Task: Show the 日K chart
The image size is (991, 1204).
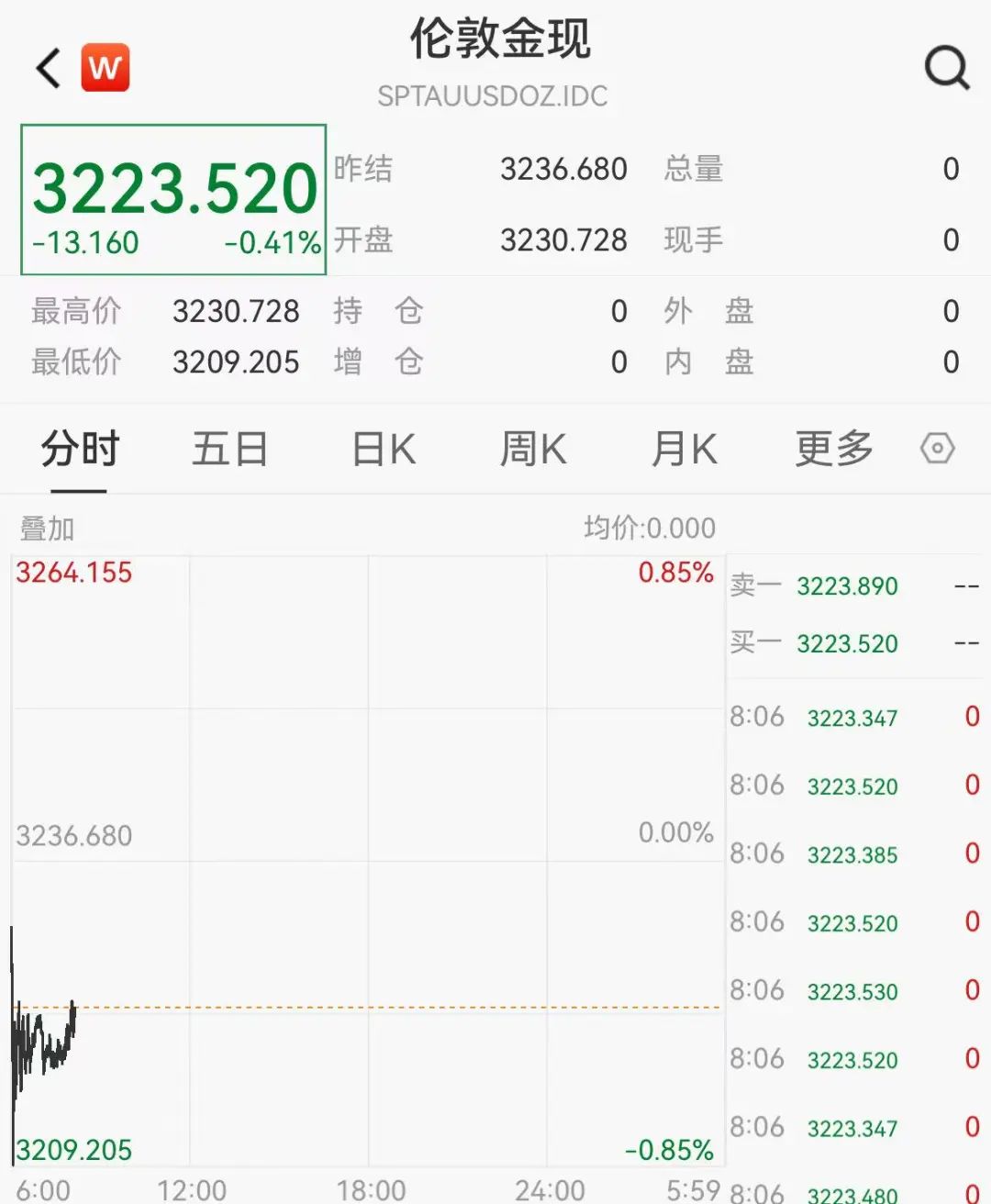Action: click(384, 450)
